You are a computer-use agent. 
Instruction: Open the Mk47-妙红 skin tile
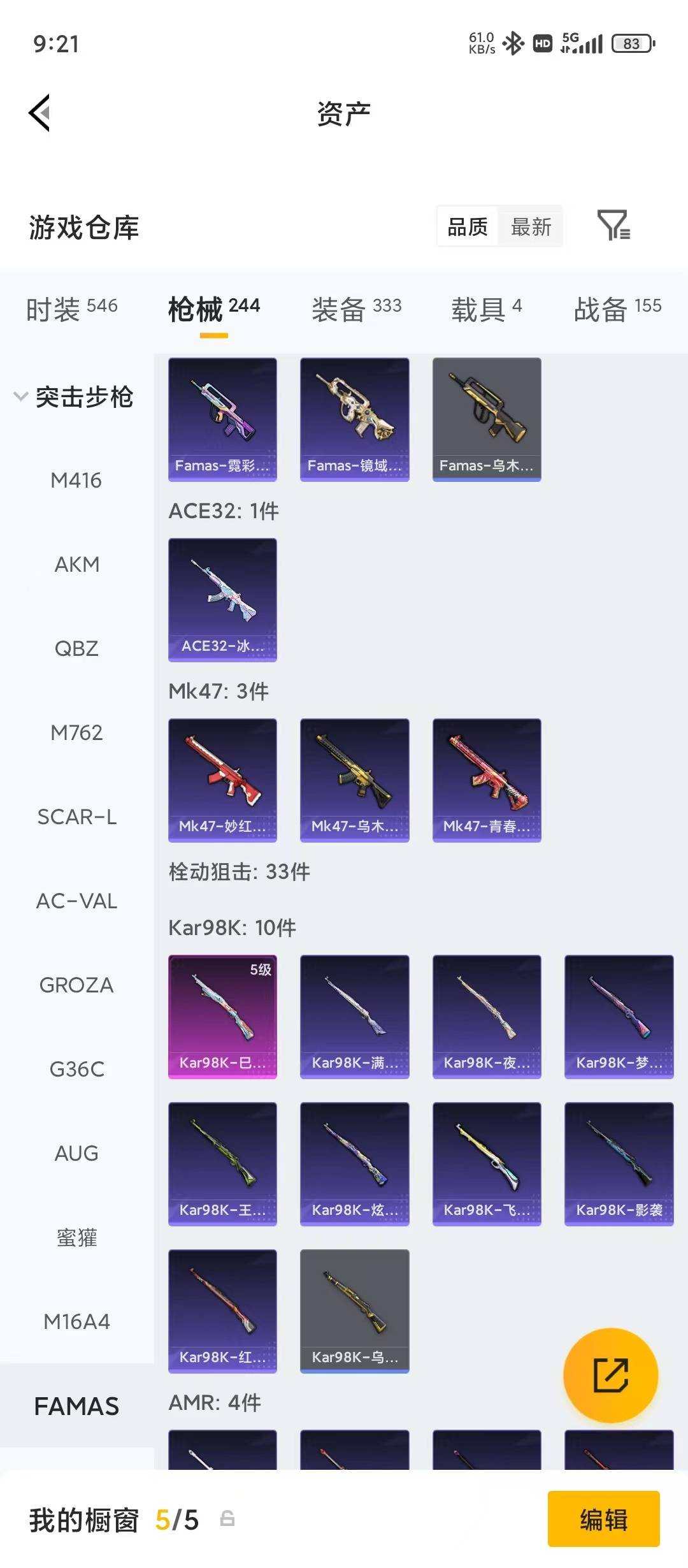[222, 780]
